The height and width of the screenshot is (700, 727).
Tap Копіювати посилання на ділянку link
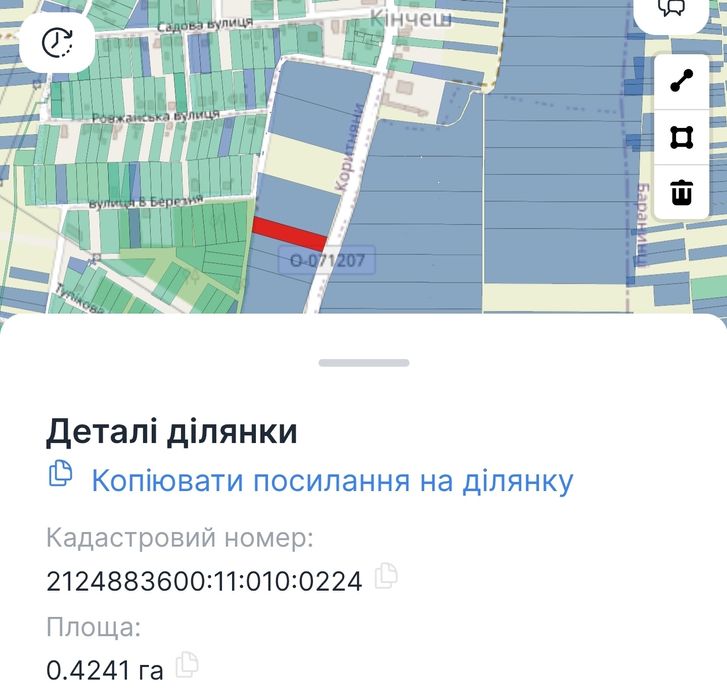332,481
